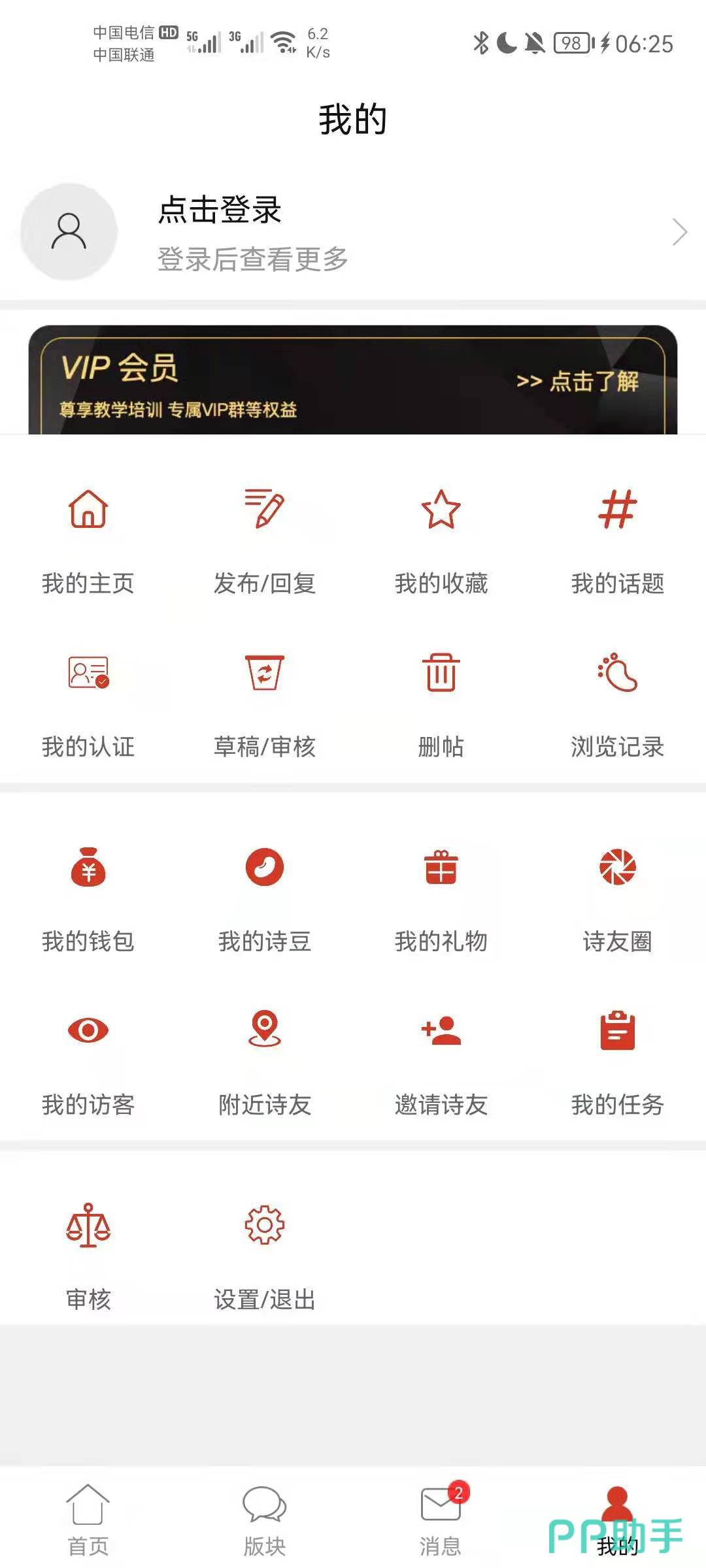Open the 消息 tab
Image resolution: width=706 pixels, height=1568 pixels.
441,1520
